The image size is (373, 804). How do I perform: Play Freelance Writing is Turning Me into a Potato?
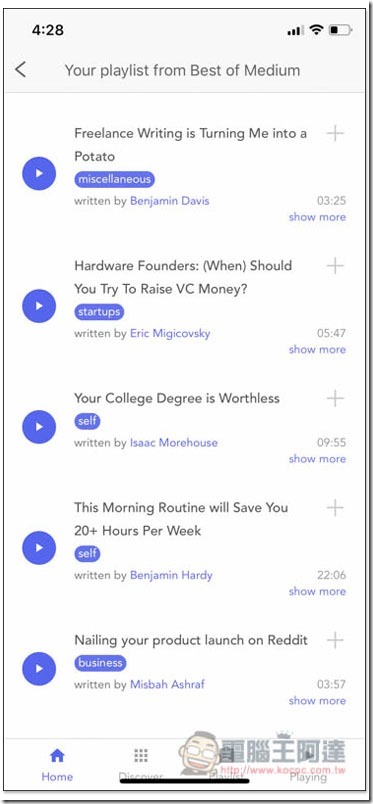pyautogui.click(x=39, y=173)
